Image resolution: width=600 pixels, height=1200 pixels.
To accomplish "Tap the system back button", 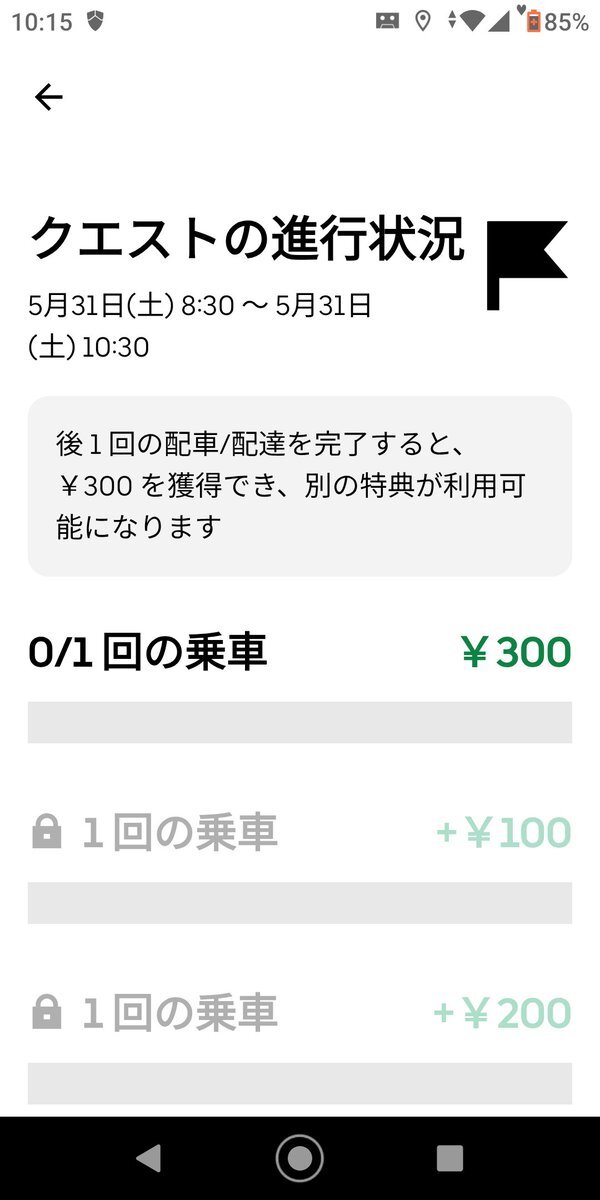I will tap(149, 1158).
